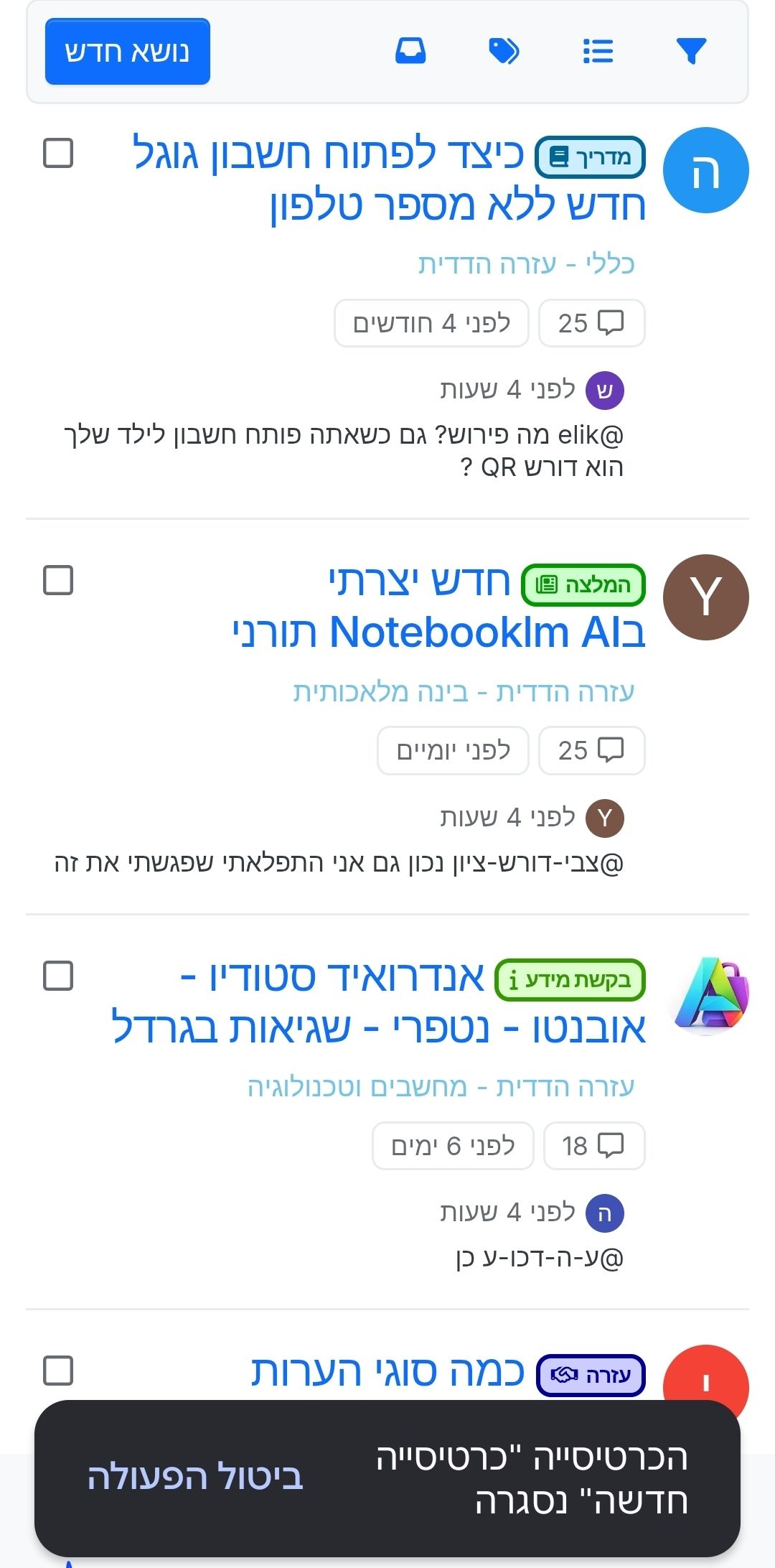The width and height of the screenshot is (775, 1568).
Task: Open category כללי - עזרה הדדית
Action: tap(526, 263)
